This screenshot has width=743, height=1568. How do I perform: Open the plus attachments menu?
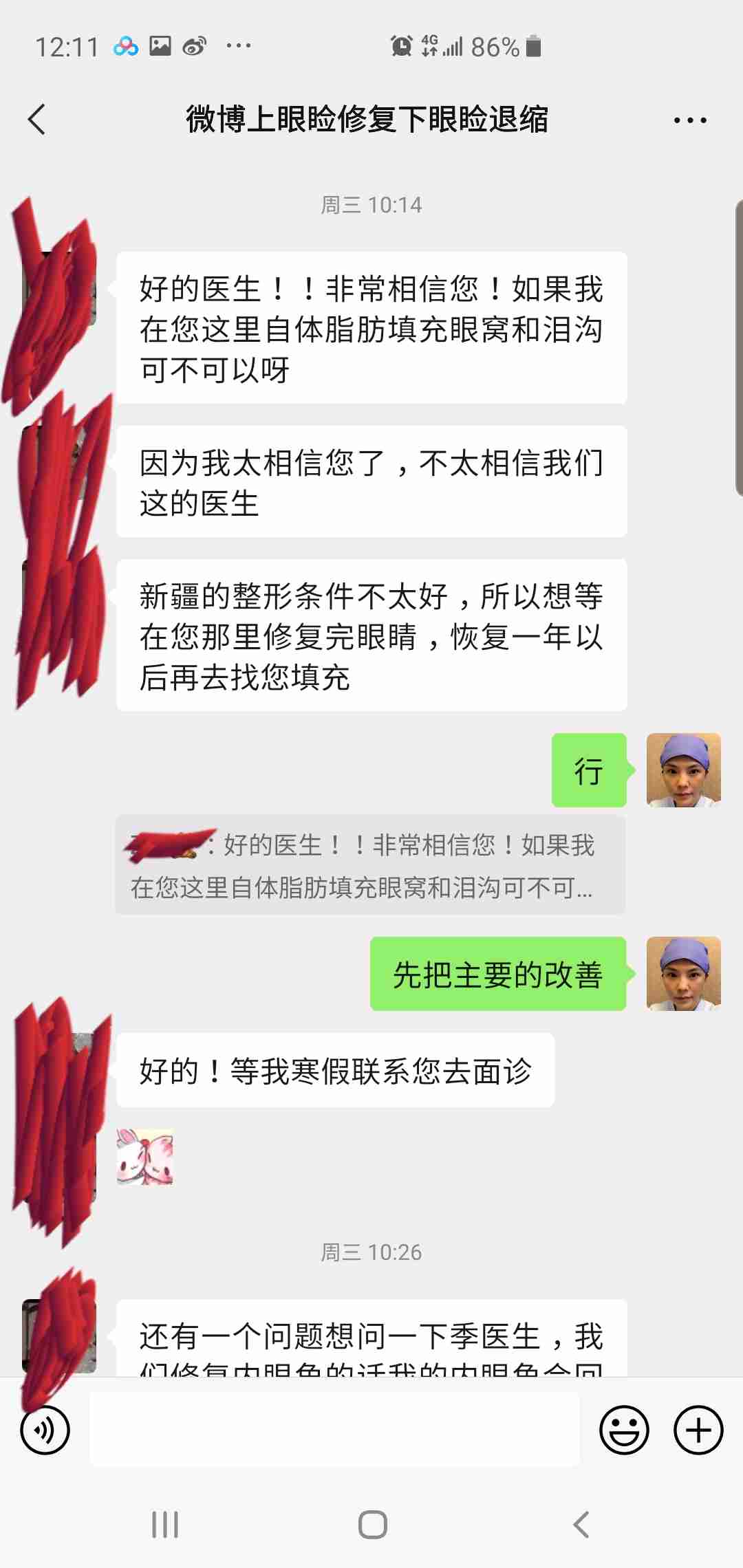698,1430
